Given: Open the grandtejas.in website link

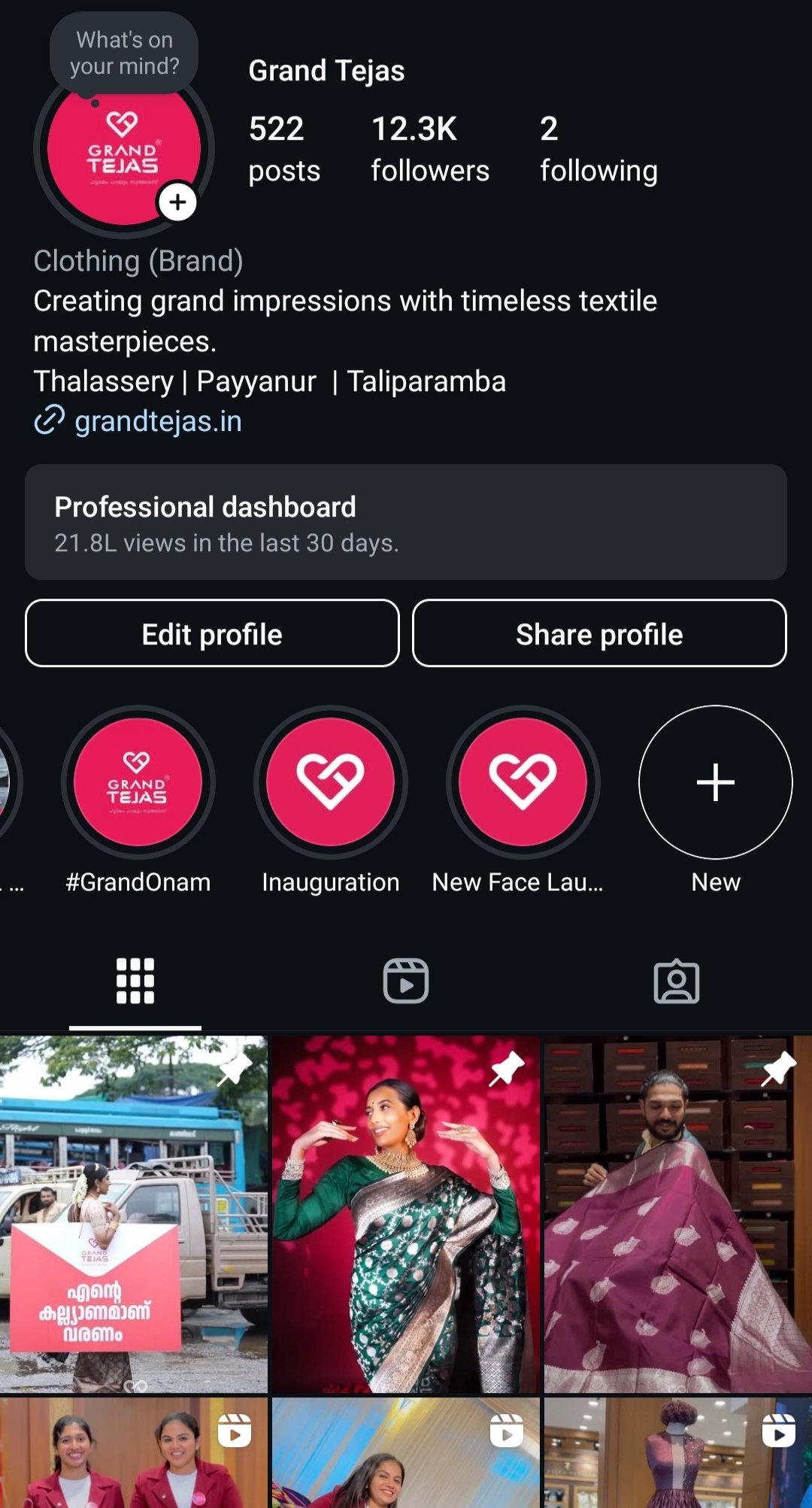Looking at the screenshot, I should tap(158, 421).
